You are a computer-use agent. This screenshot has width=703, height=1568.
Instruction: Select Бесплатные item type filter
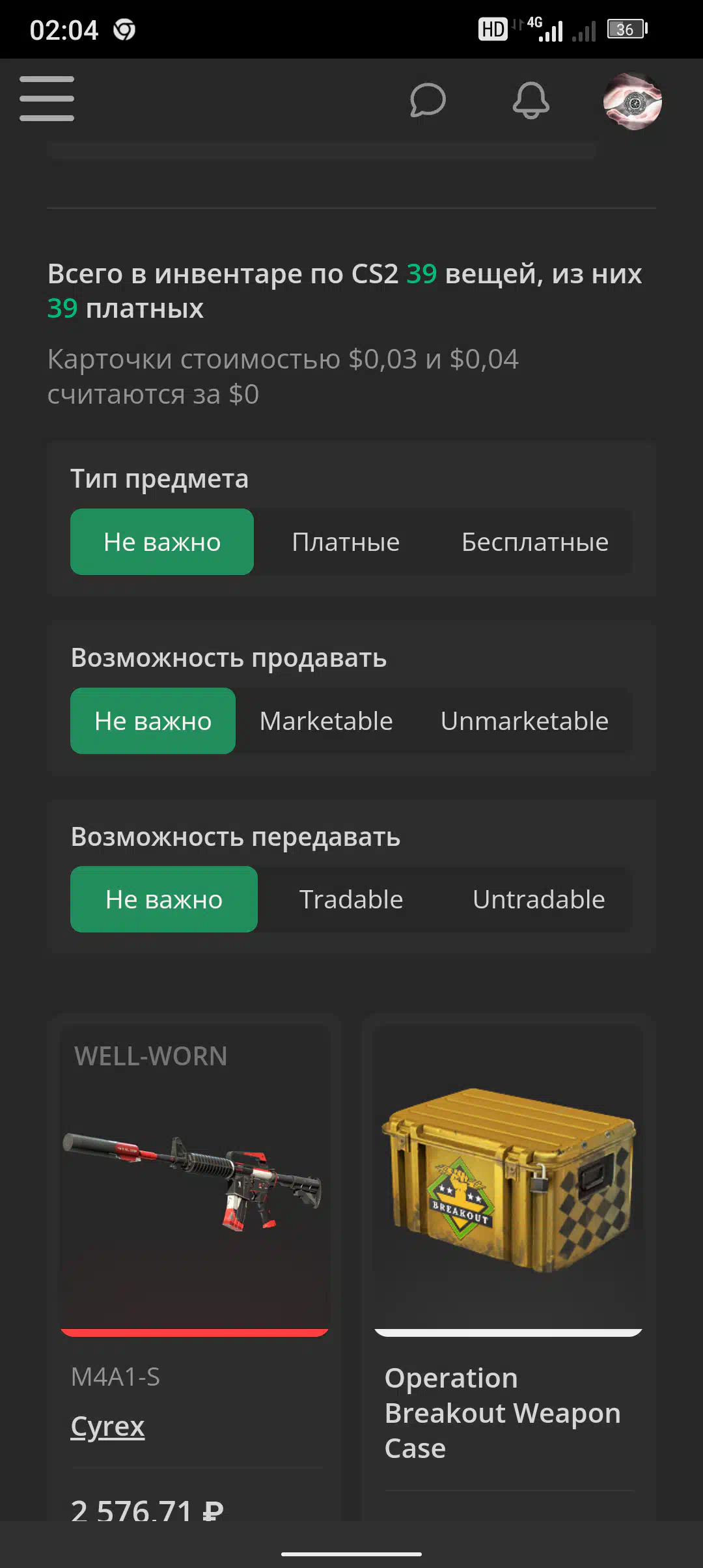[535, 542]
